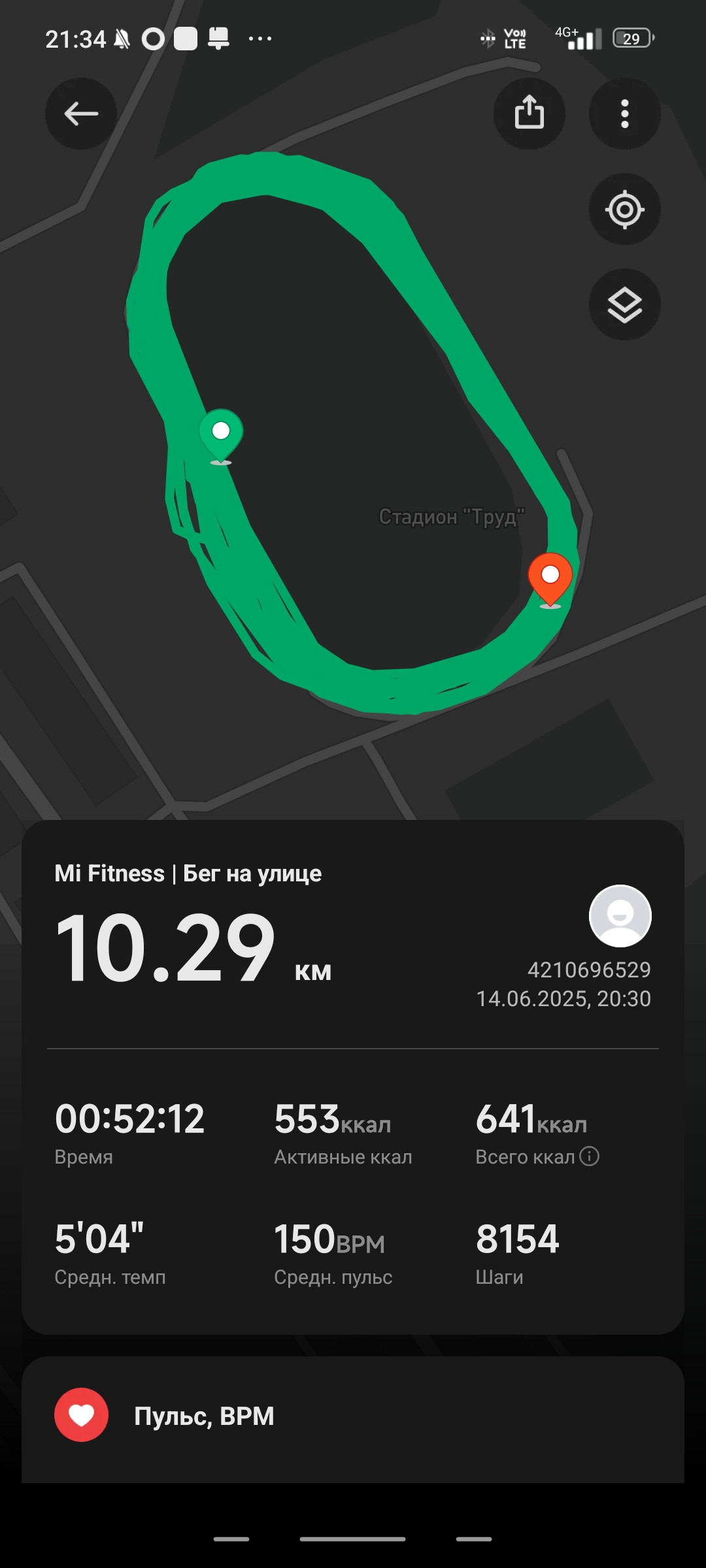
Task: Open the three-dot overflow menu
Action: 625,114
